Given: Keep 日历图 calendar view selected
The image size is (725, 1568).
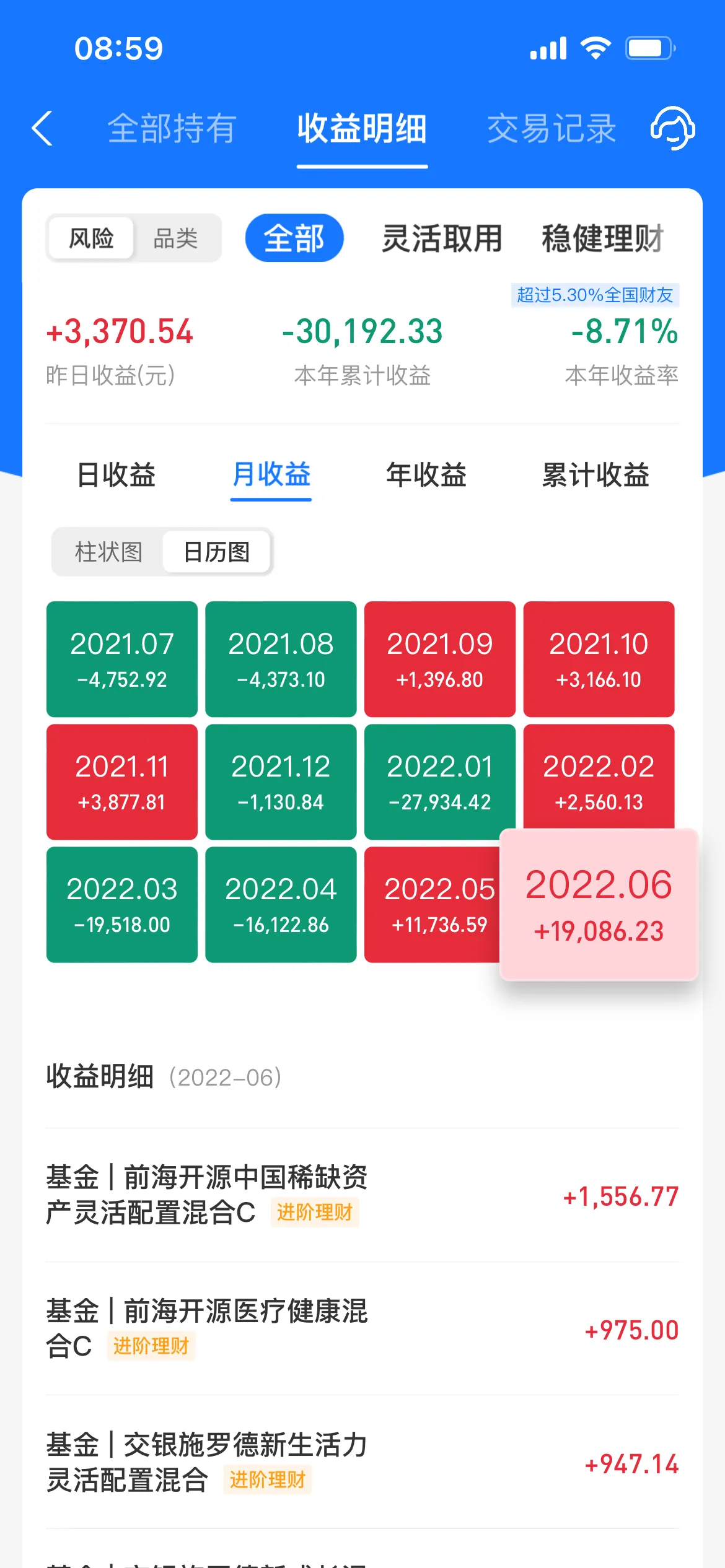Looking at the screenshot, I should [x=216, y=552].
